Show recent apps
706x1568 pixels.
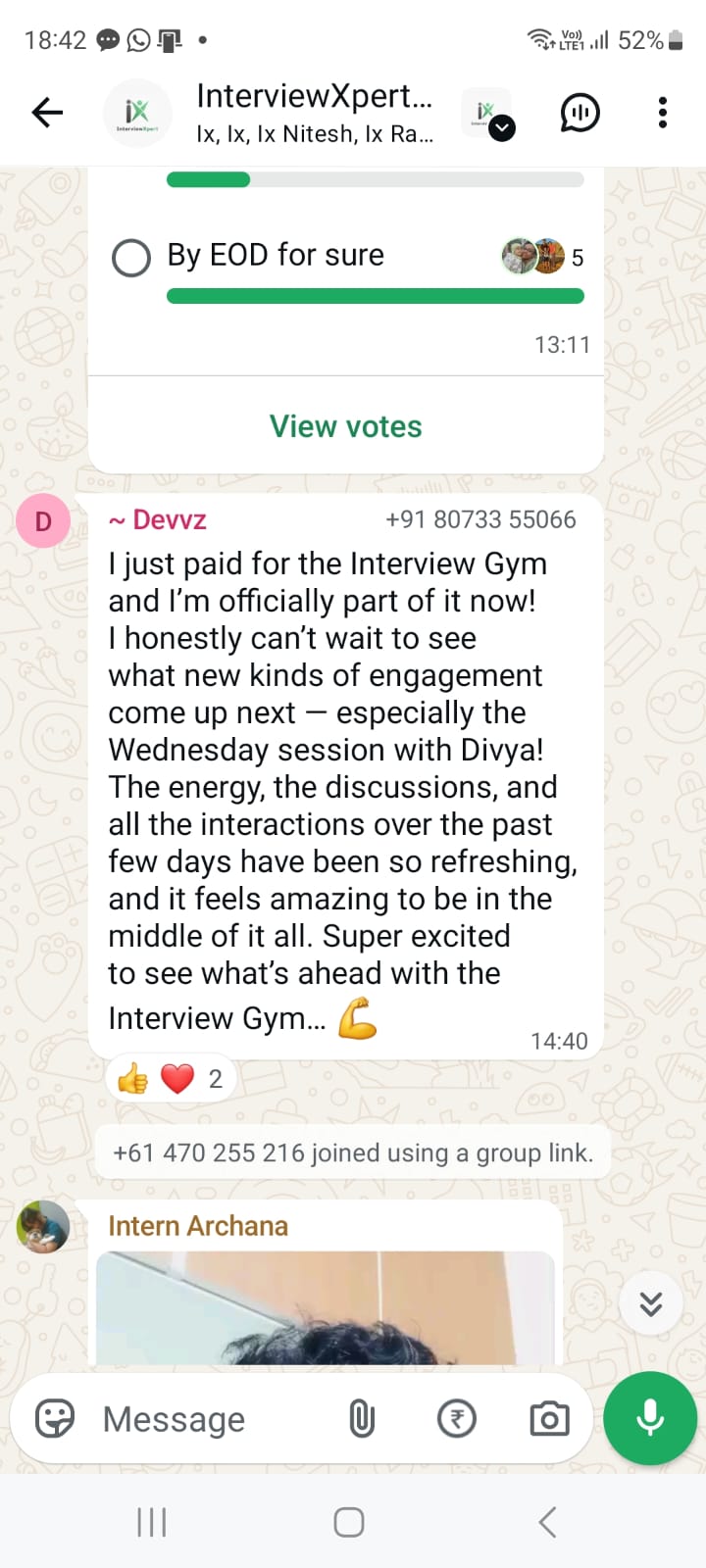[x=152, y=1522]
